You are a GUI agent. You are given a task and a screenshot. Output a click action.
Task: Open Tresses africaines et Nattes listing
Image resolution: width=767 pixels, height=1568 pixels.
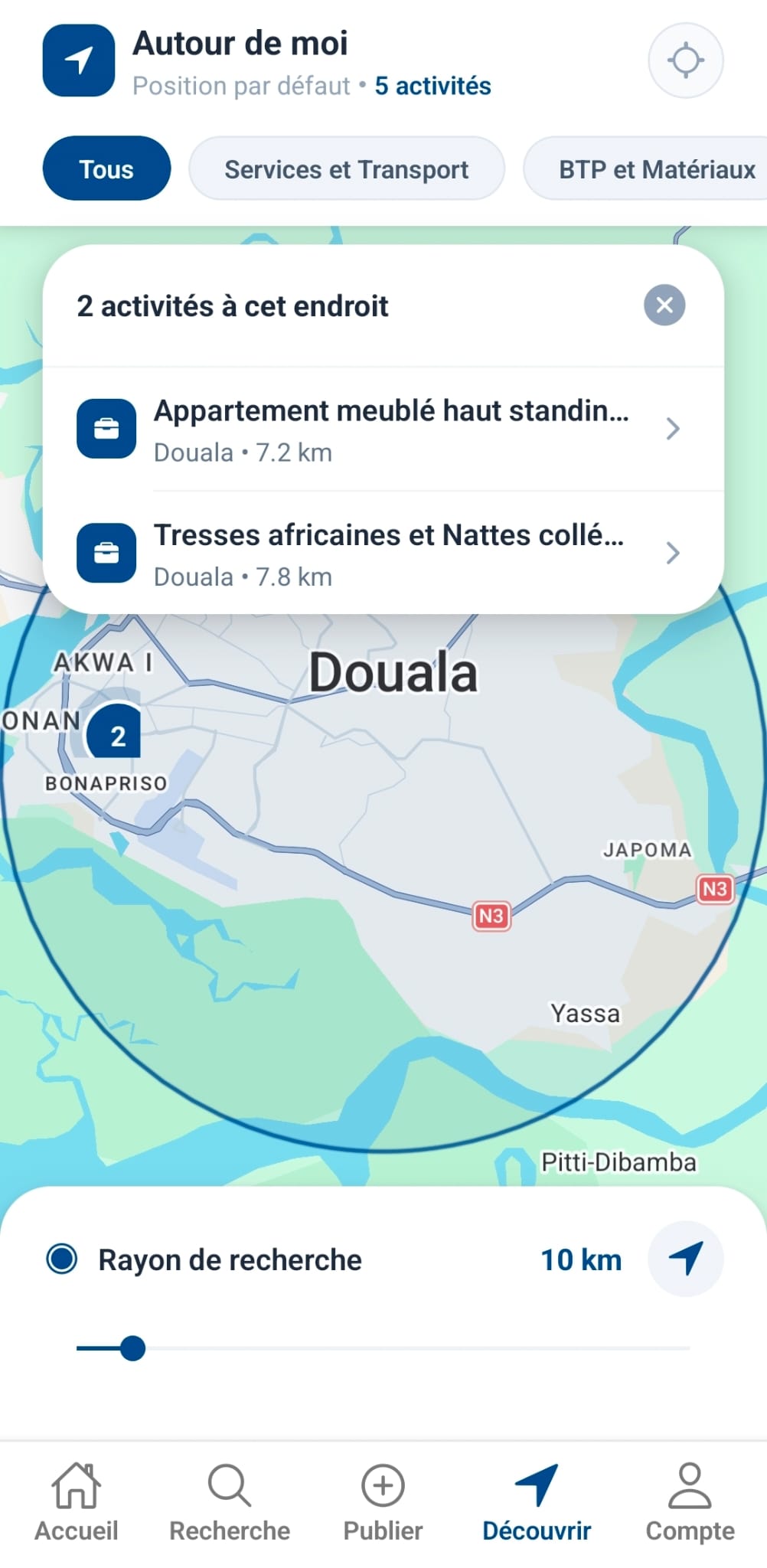pyautogui.click(x=383, y=554)
